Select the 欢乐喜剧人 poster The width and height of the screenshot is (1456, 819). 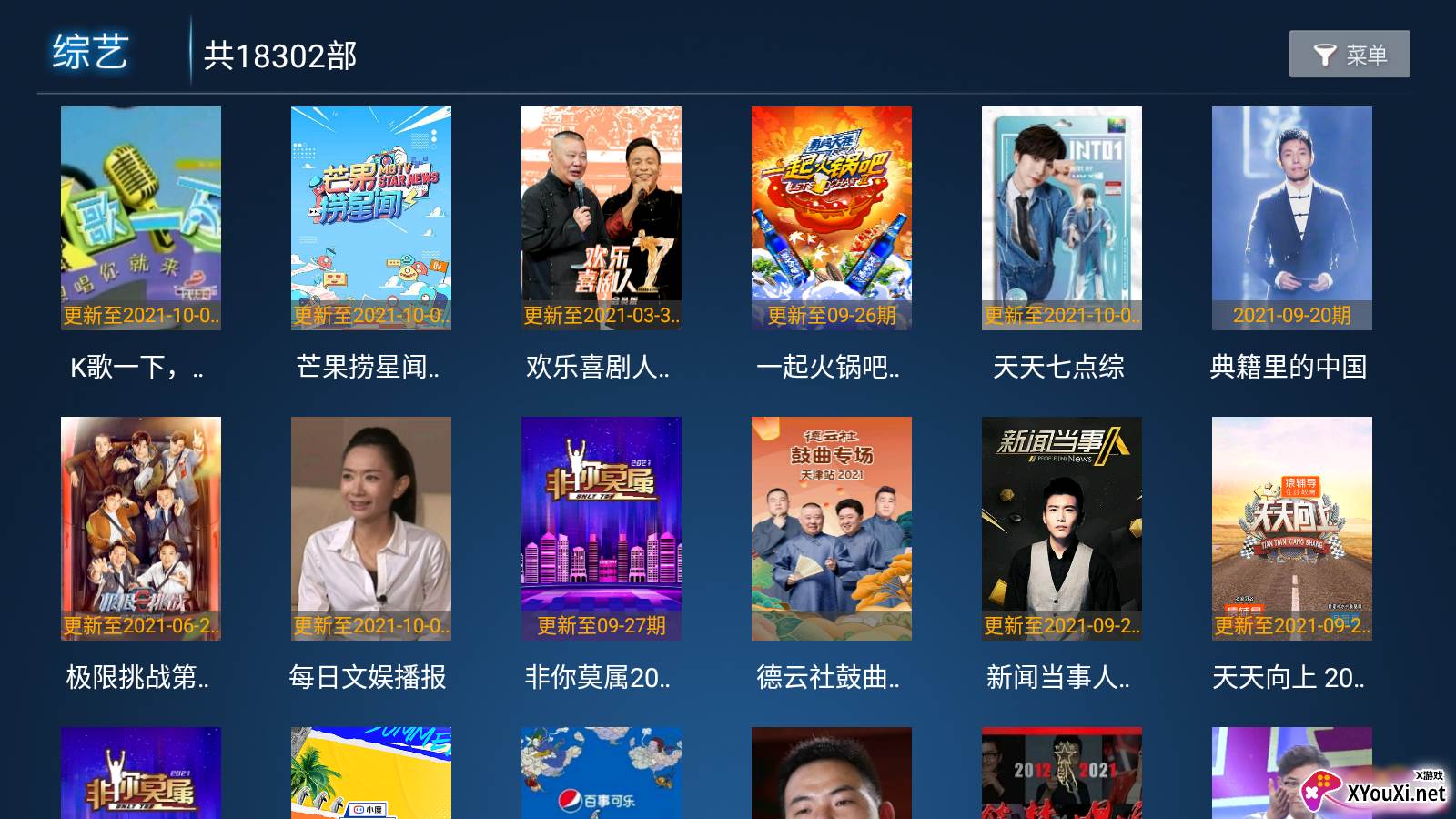point(602,218)
